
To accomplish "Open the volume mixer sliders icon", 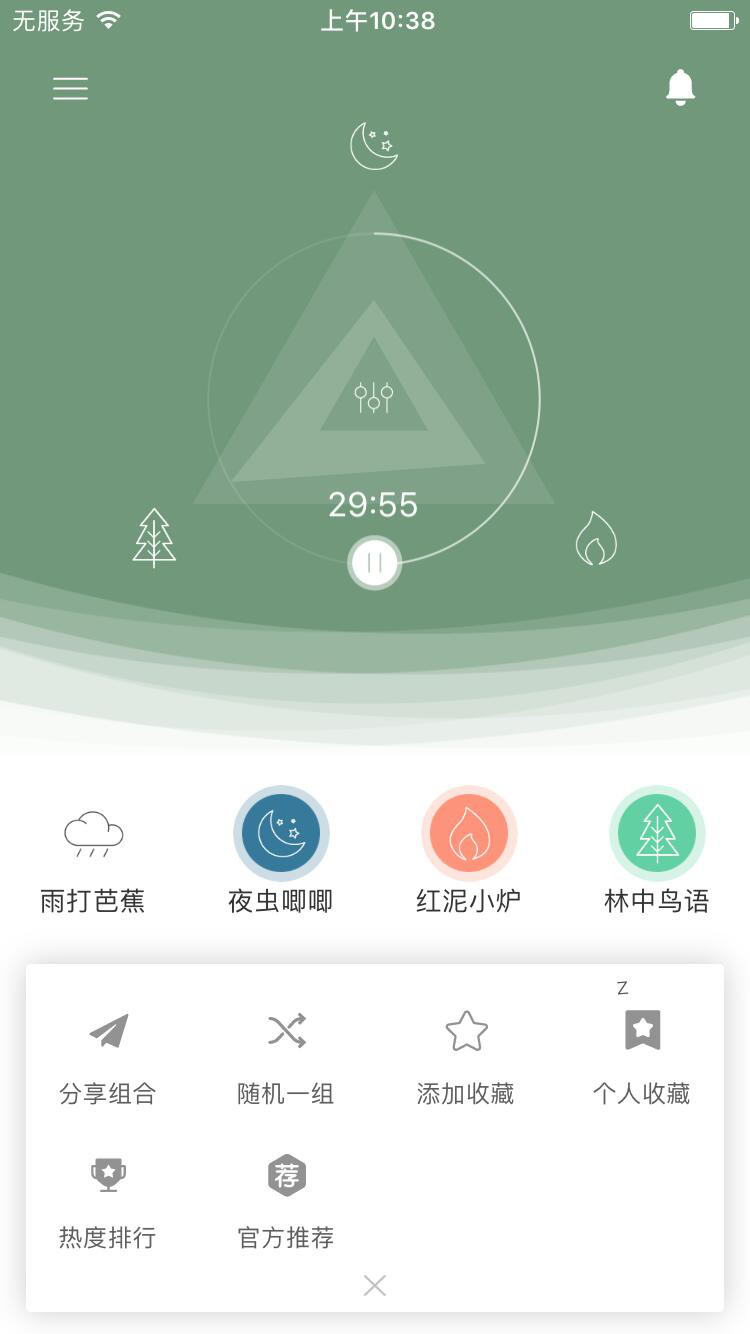I will coord(374,397).
